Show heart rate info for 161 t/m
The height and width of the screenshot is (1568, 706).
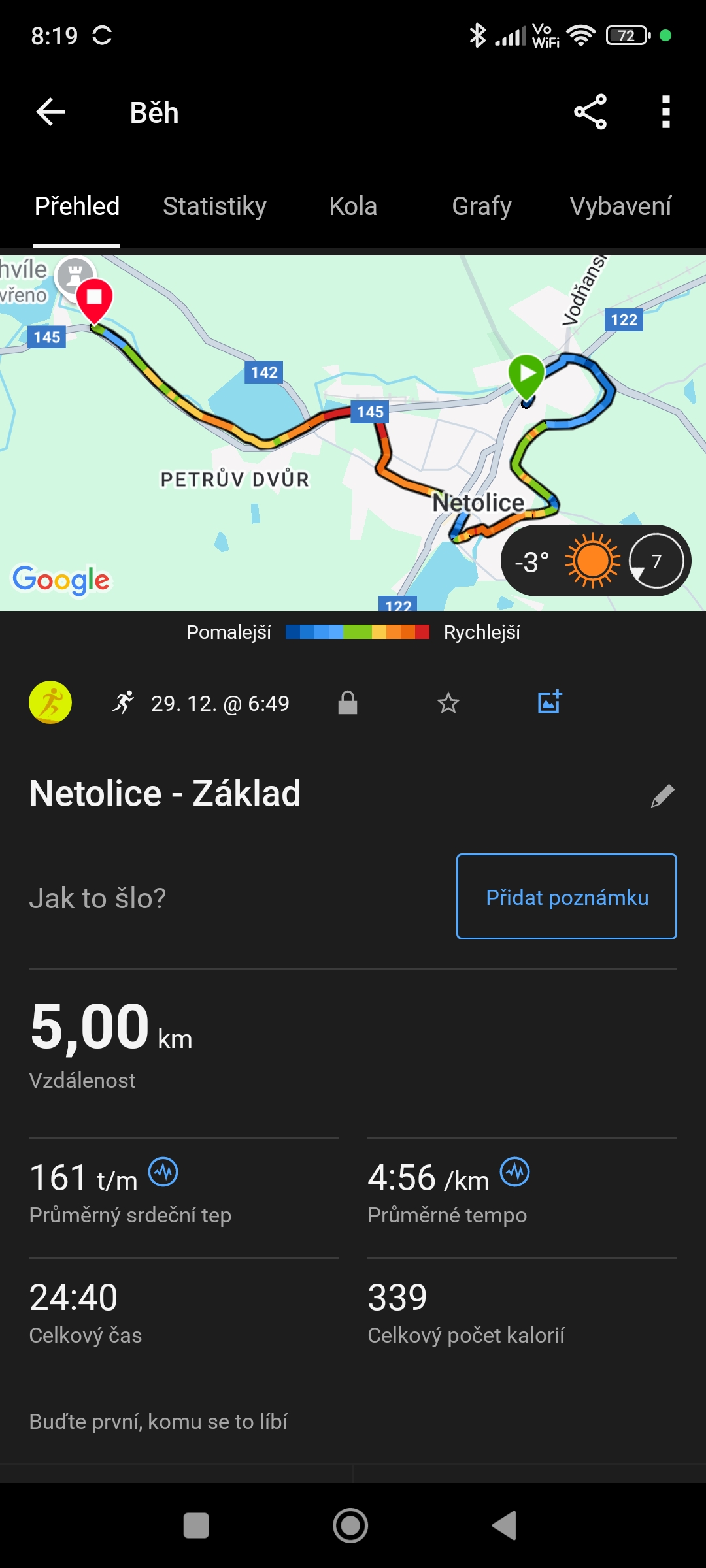point(163,1172)
